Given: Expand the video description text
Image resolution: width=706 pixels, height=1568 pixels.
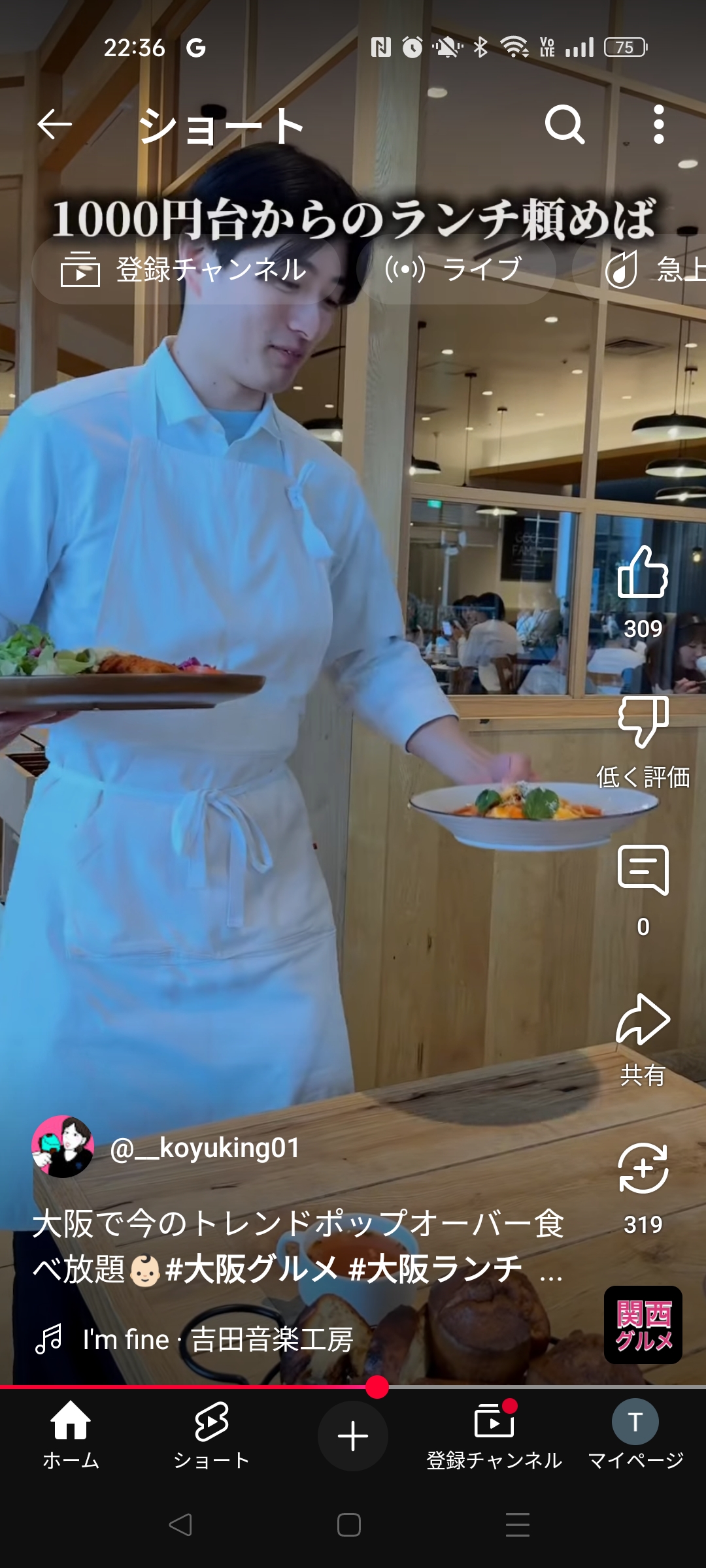Looking at the screenshot, I should tap(297, 1246).
